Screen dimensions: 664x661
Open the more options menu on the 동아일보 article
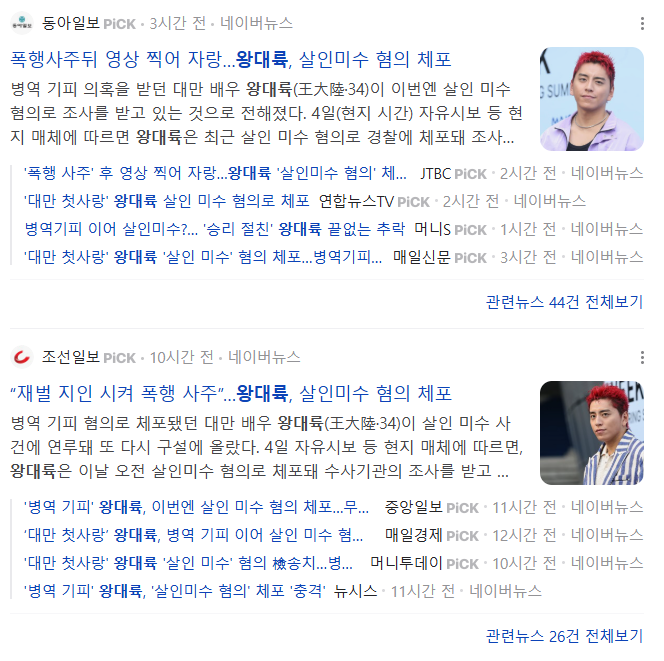click(641, 23)
